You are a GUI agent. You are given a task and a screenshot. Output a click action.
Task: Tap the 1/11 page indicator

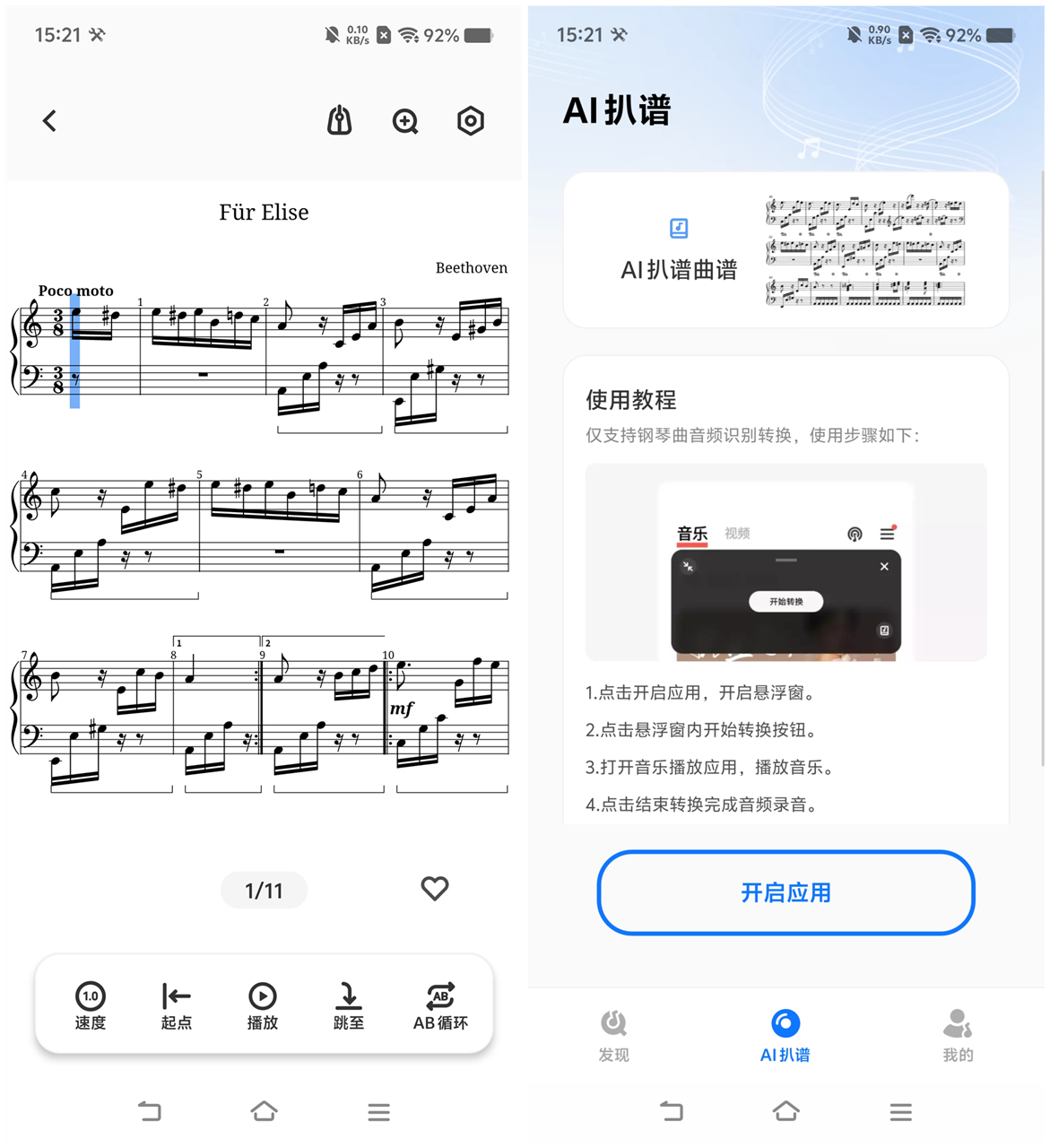tap(264, 891)
